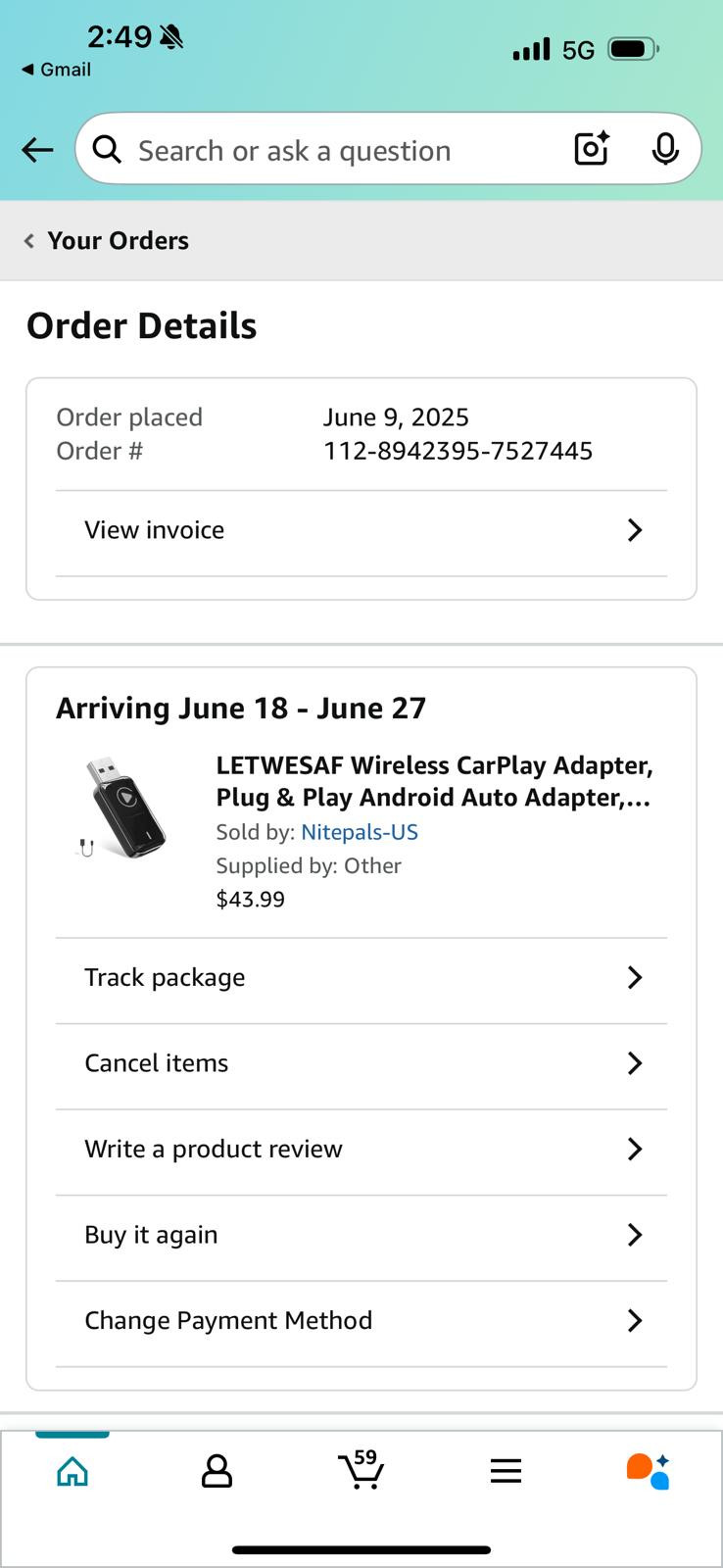The image size is (723, 1568).
Task: Open camera lens search
Action: pyautogui.click(x=592, y=149)
